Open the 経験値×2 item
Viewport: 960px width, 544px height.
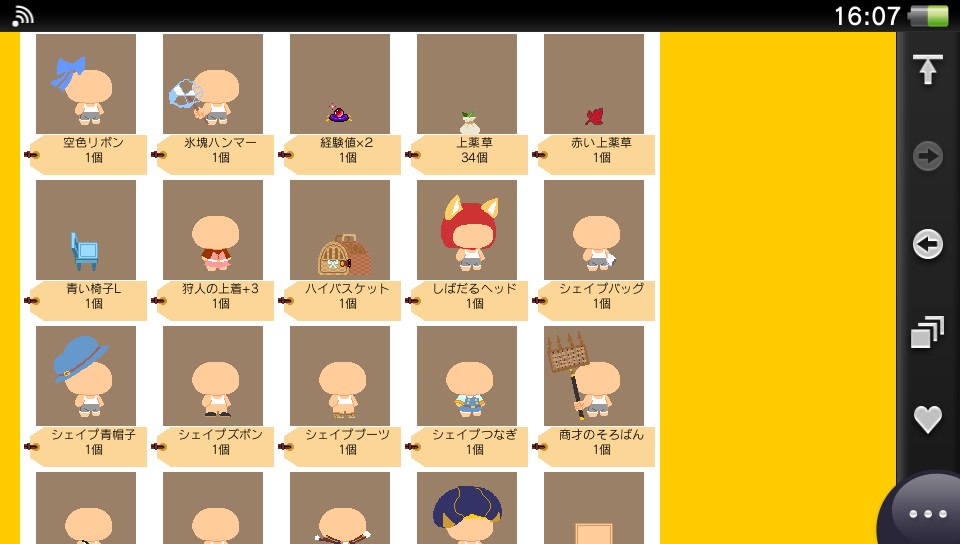[x=340, y=85]
